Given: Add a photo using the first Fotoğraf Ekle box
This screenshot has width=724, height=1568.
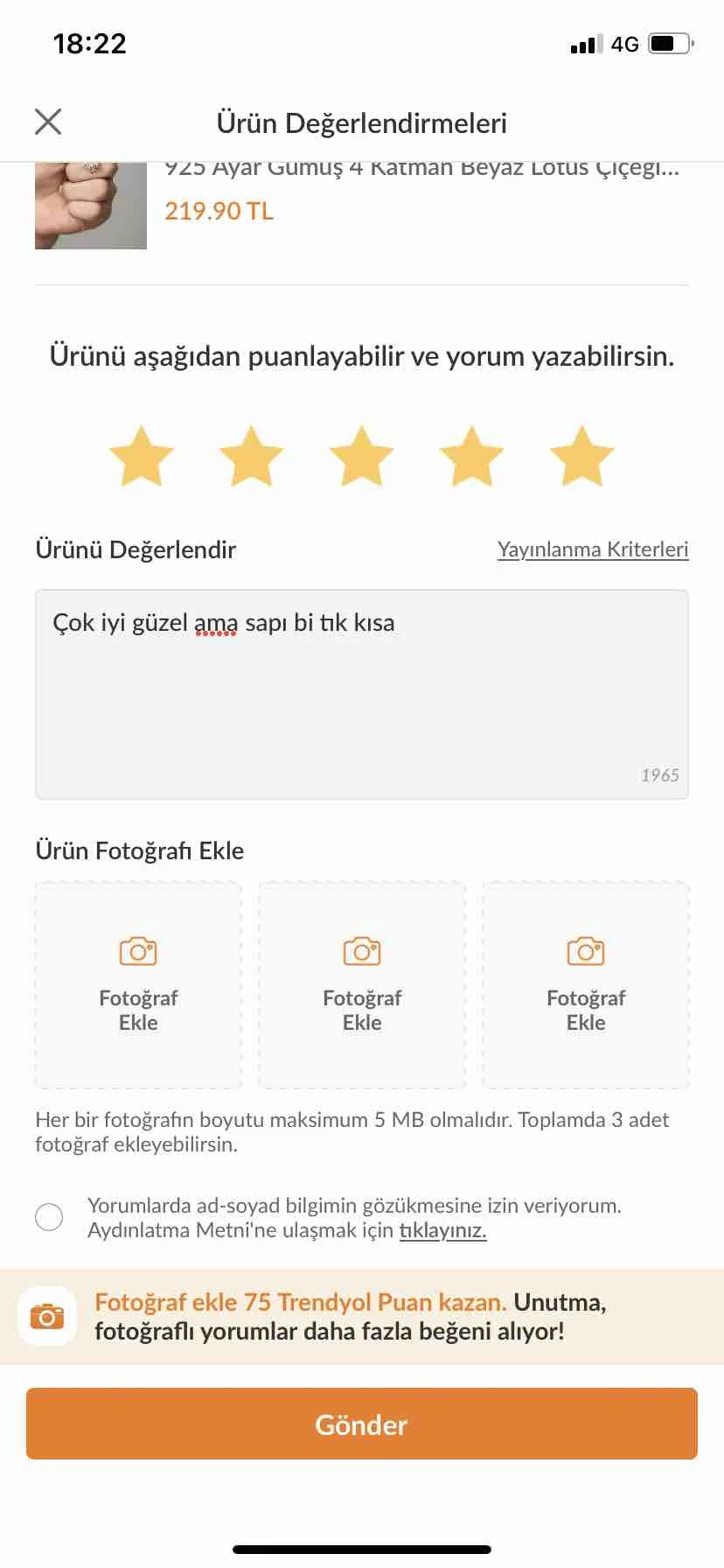Looking at the screenshot, I should (x=138, y=984).
